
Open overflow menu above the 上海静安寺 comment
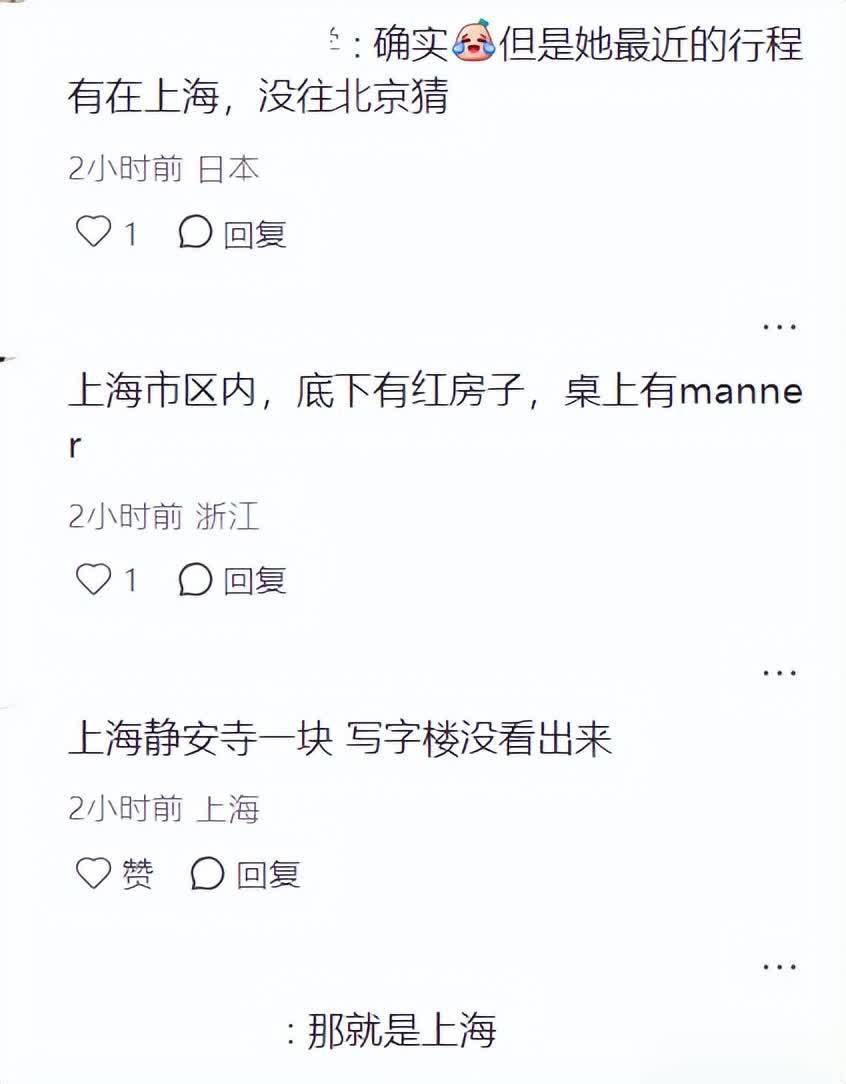[779, 672]
